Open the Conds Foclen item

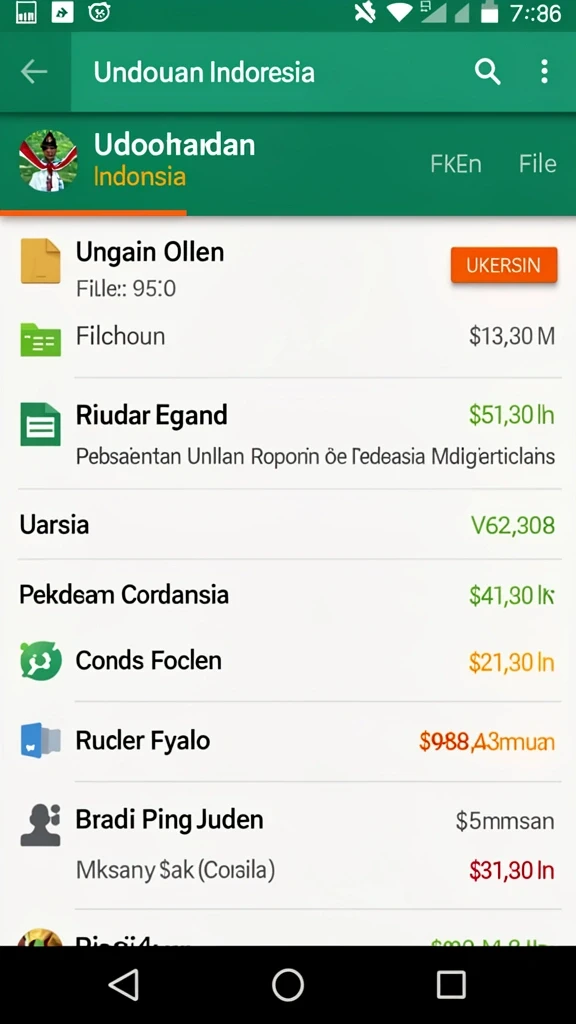point(288,662)
